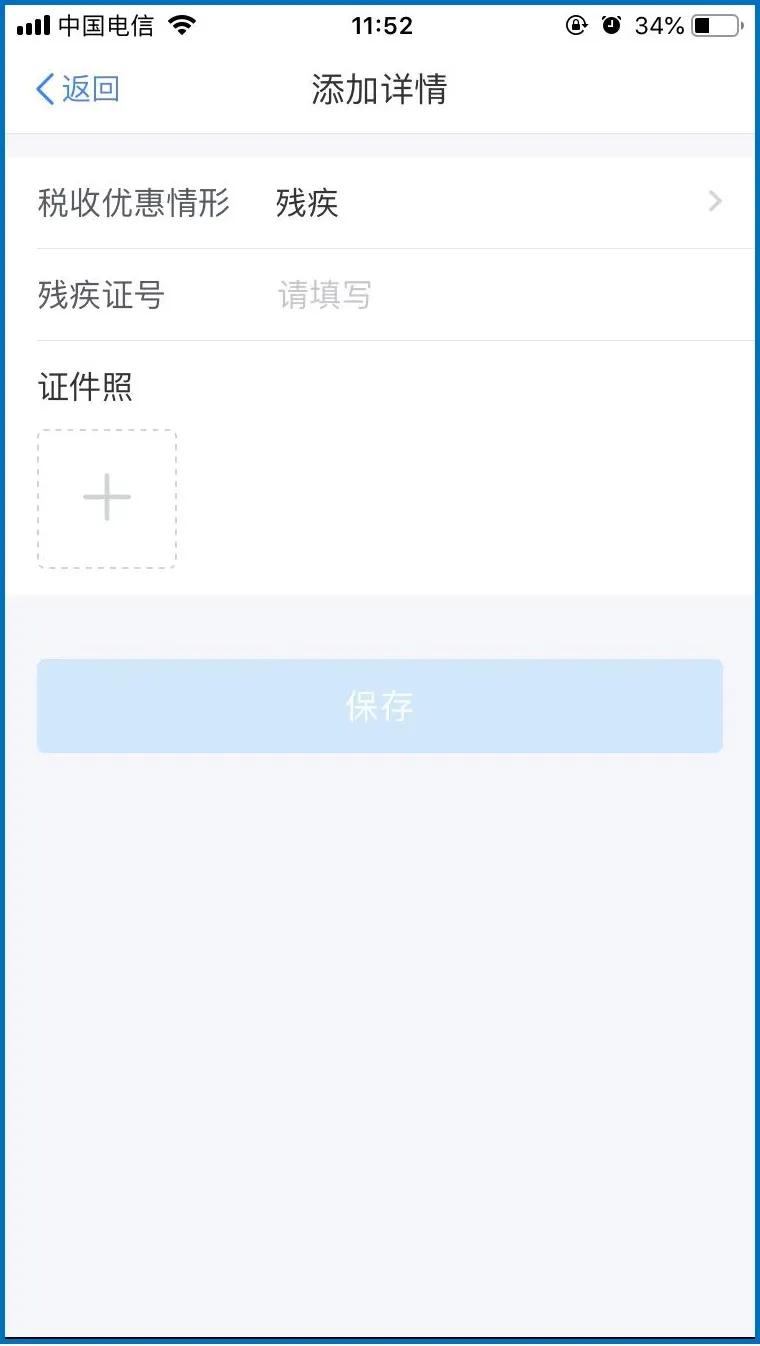This screenshot has height=1346, width=760.
Task: Tap the 11:52 time display
Action: [382, 24]
